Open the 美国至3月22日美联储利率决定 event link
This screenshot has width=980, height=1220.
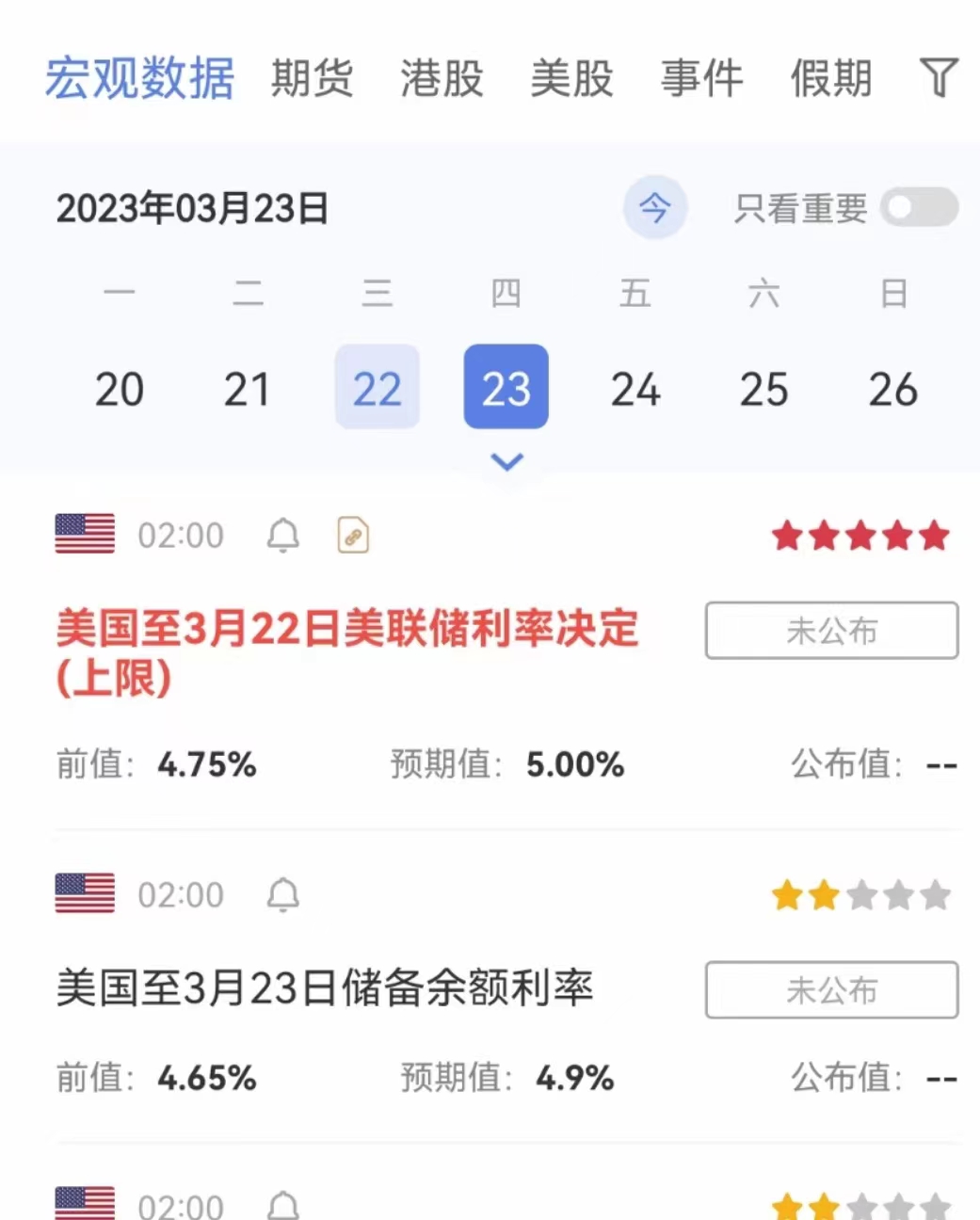coord(346,632)
